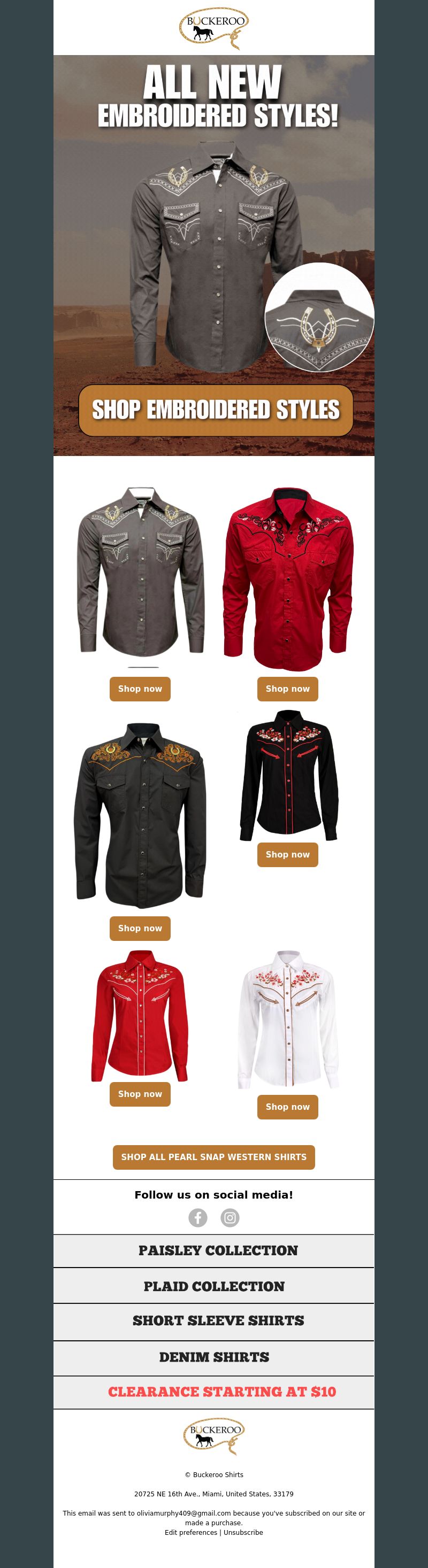The image size is (428, 1568).
Task: Browse the Plaid Collection
Action: 213,1286
